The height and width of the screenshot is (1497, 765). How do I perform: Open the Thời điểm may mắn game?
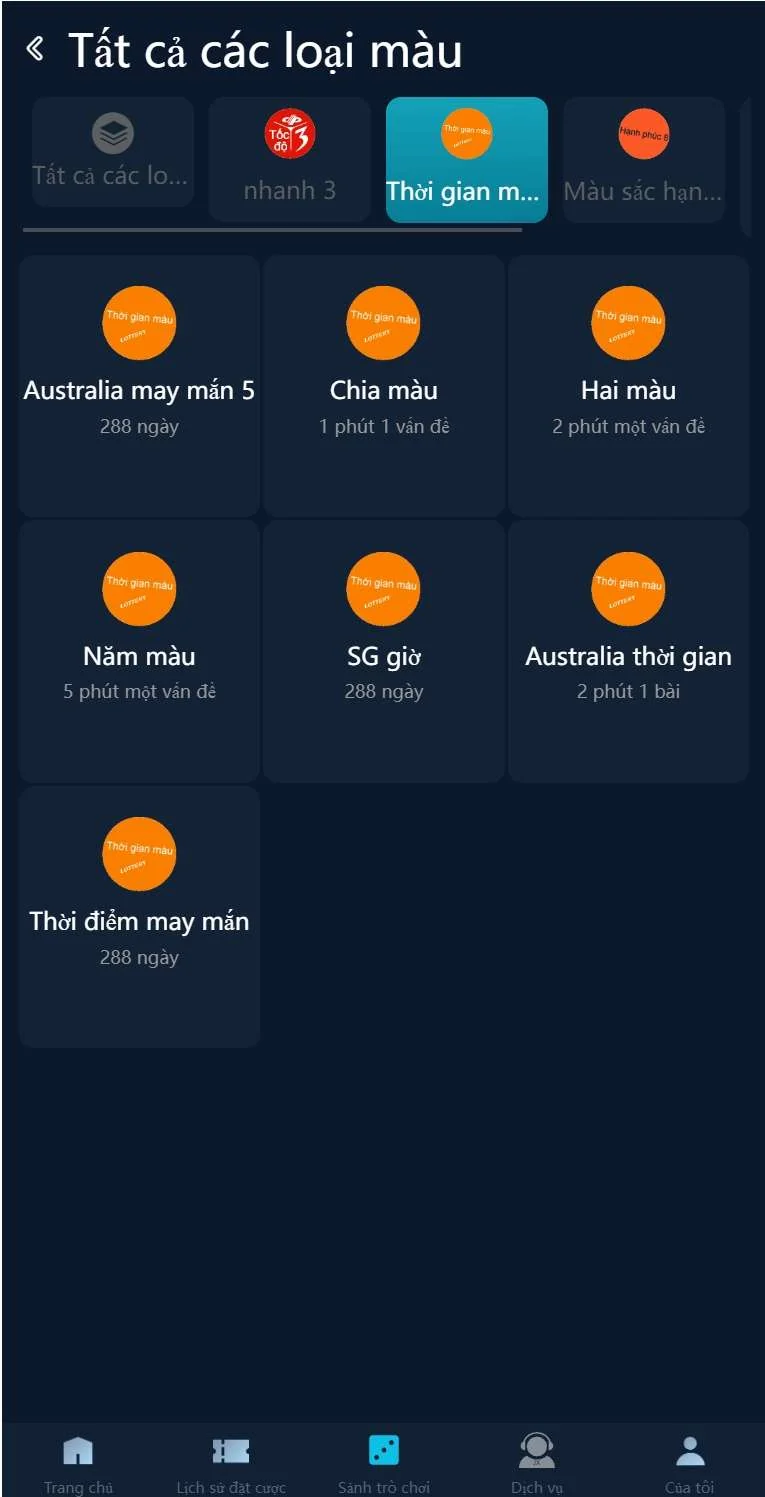pos(139,916)
